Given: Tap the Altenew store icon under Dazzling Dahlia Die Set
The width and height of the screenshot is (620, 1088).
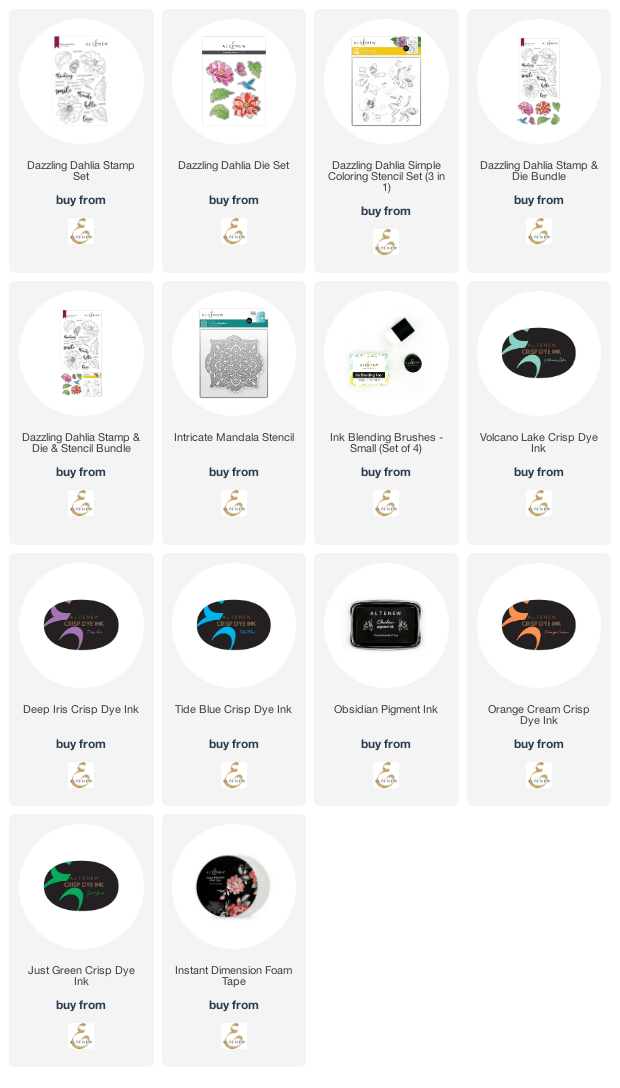Looking at the screenshot, I should 234,231.
